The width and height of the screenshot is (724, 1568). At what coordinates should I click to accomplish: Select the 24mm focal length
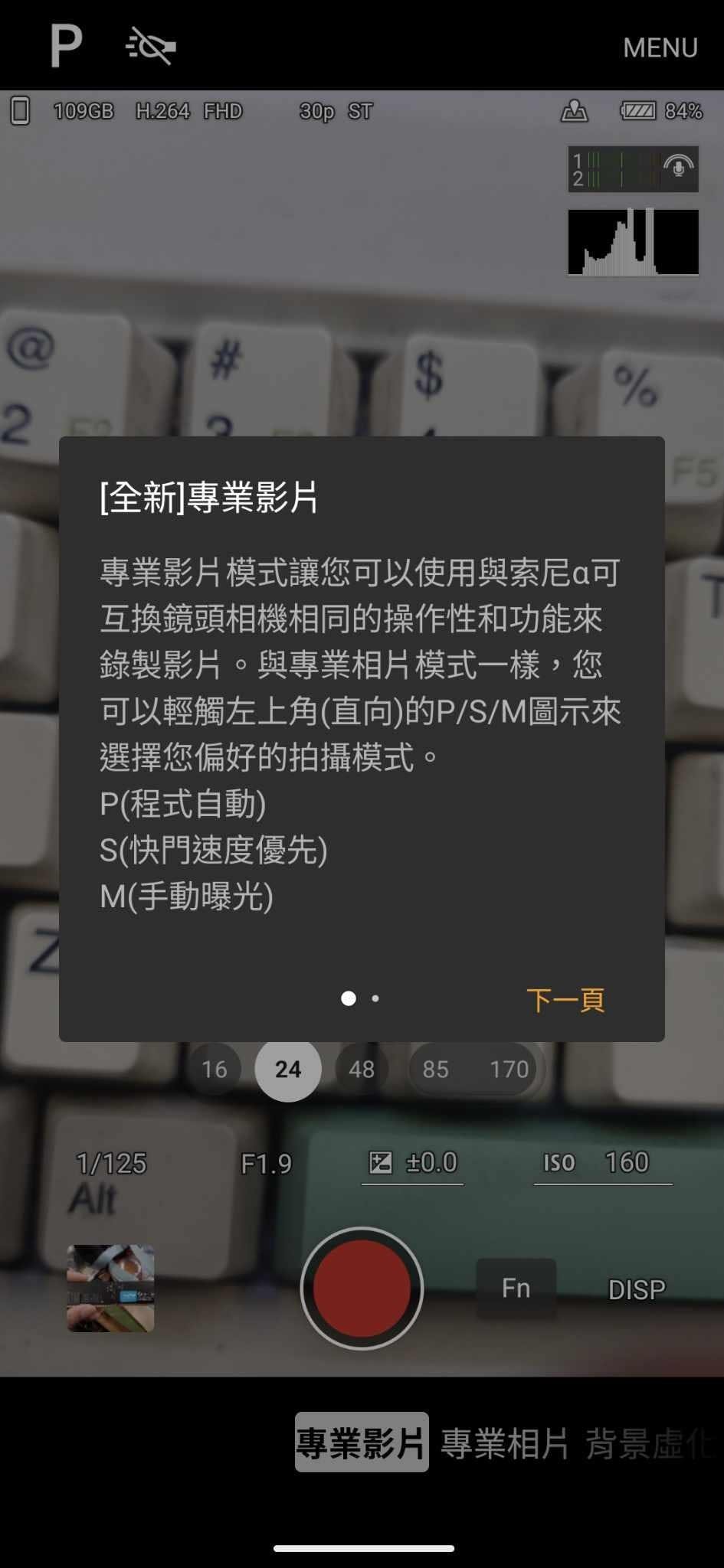tap(288, 1069)
